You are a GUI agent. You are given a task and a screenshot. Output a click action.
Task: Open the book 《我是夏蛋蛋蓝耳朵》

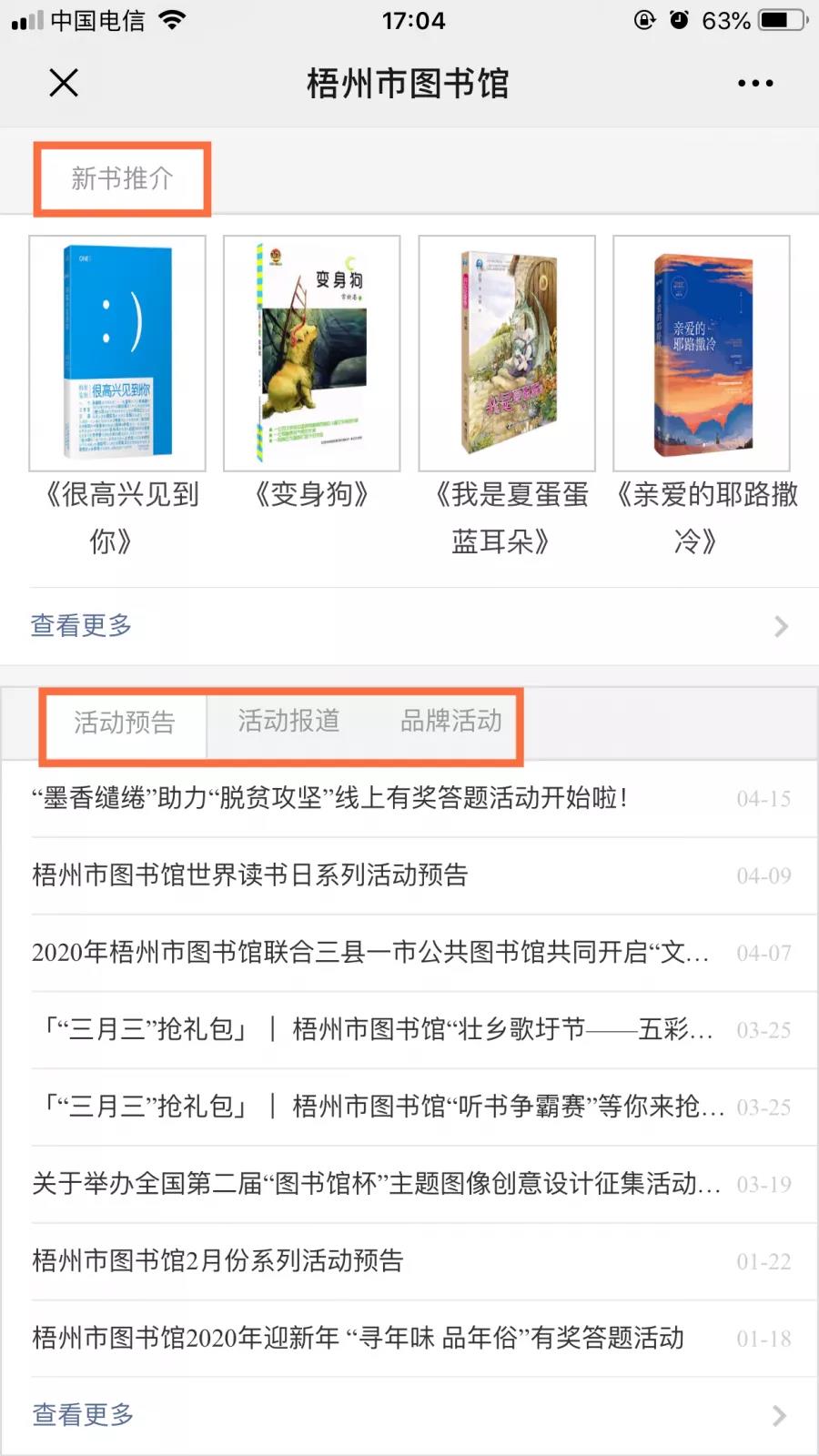(x=507, y=353)
